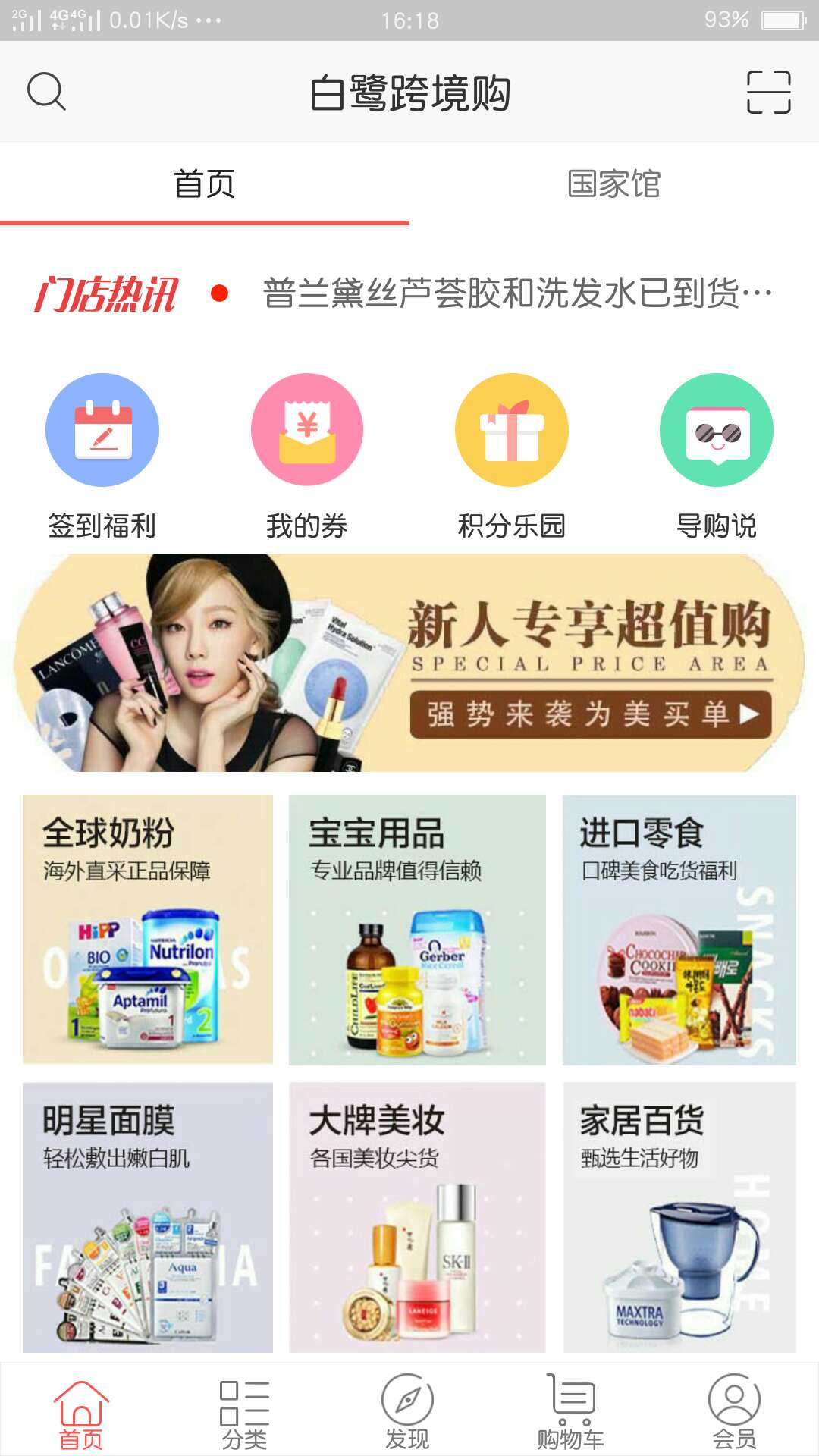Open the 进口零食 category card
The width and height of the screenshot is (819, 1456).
coord(679,929)
